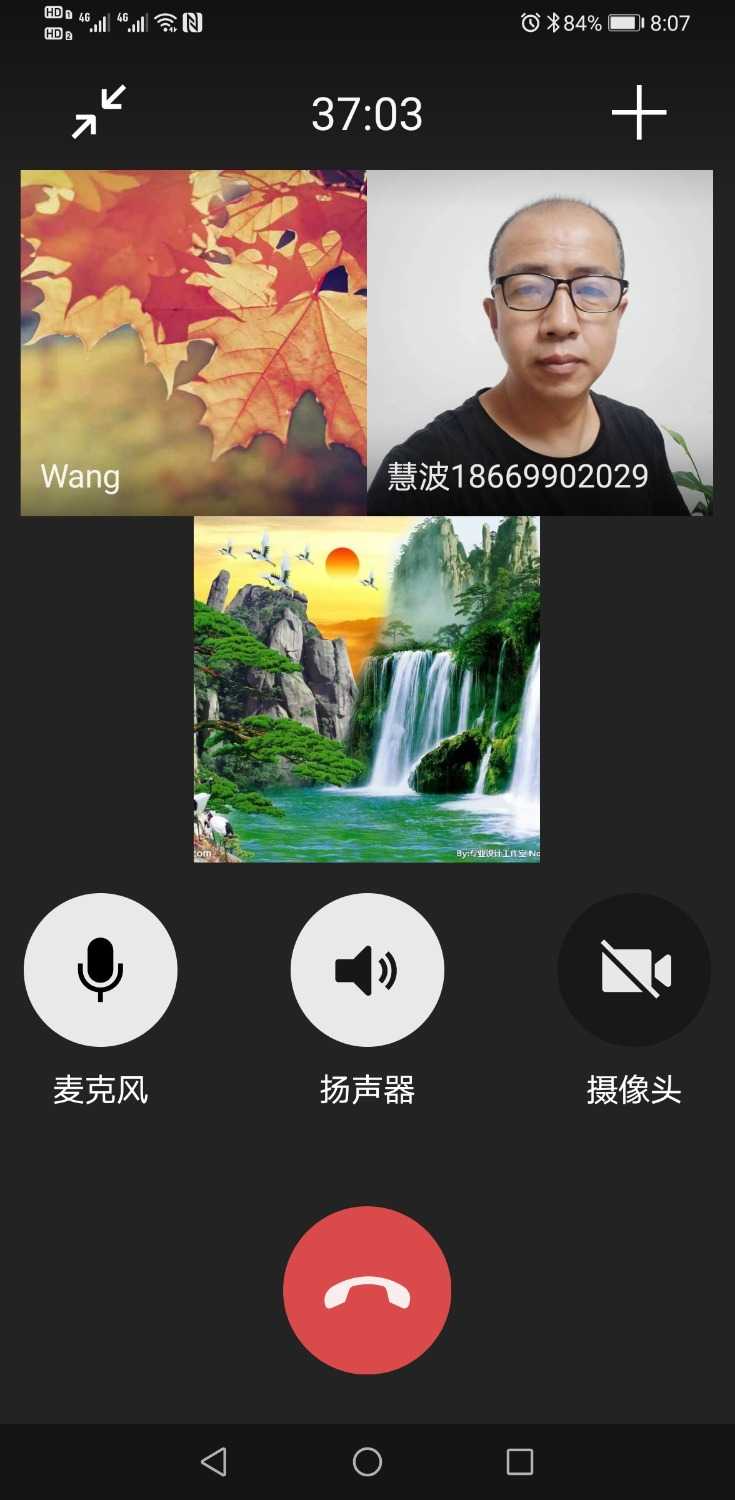Tap the home circle button
The image size is (735, 1500).
click(x=366, y=1461)
